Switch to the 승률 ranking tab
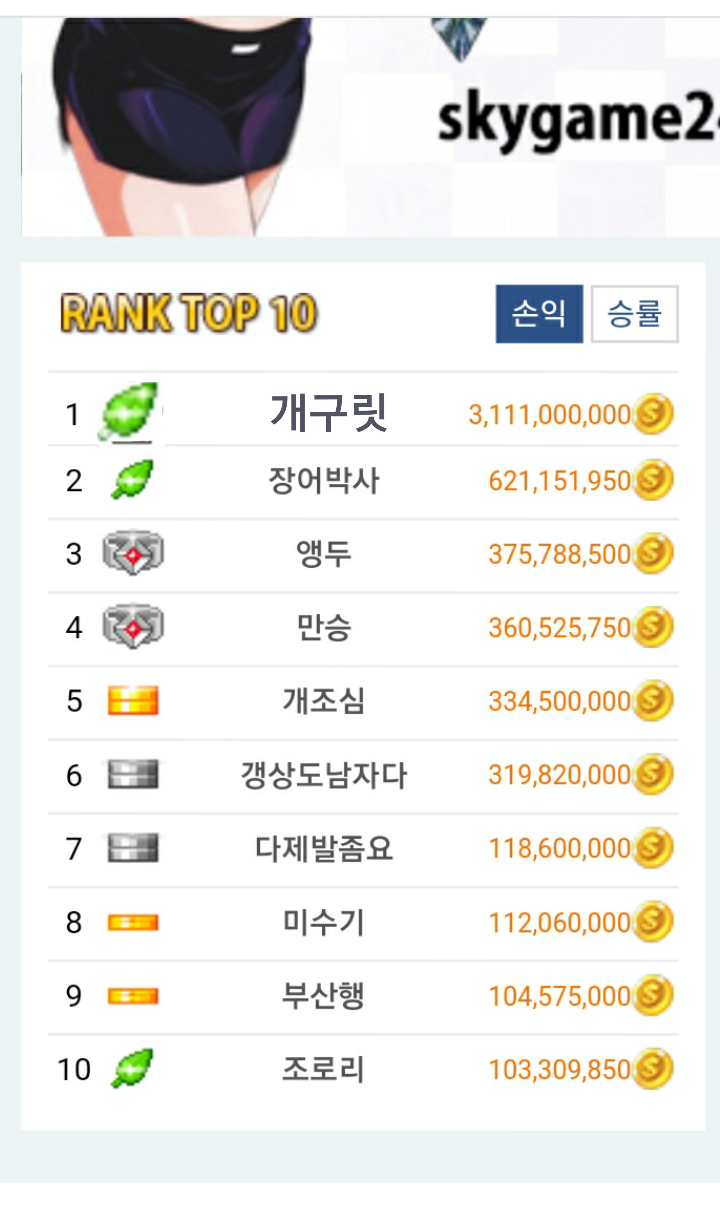The image size is (720, 1232). (635, 314)
